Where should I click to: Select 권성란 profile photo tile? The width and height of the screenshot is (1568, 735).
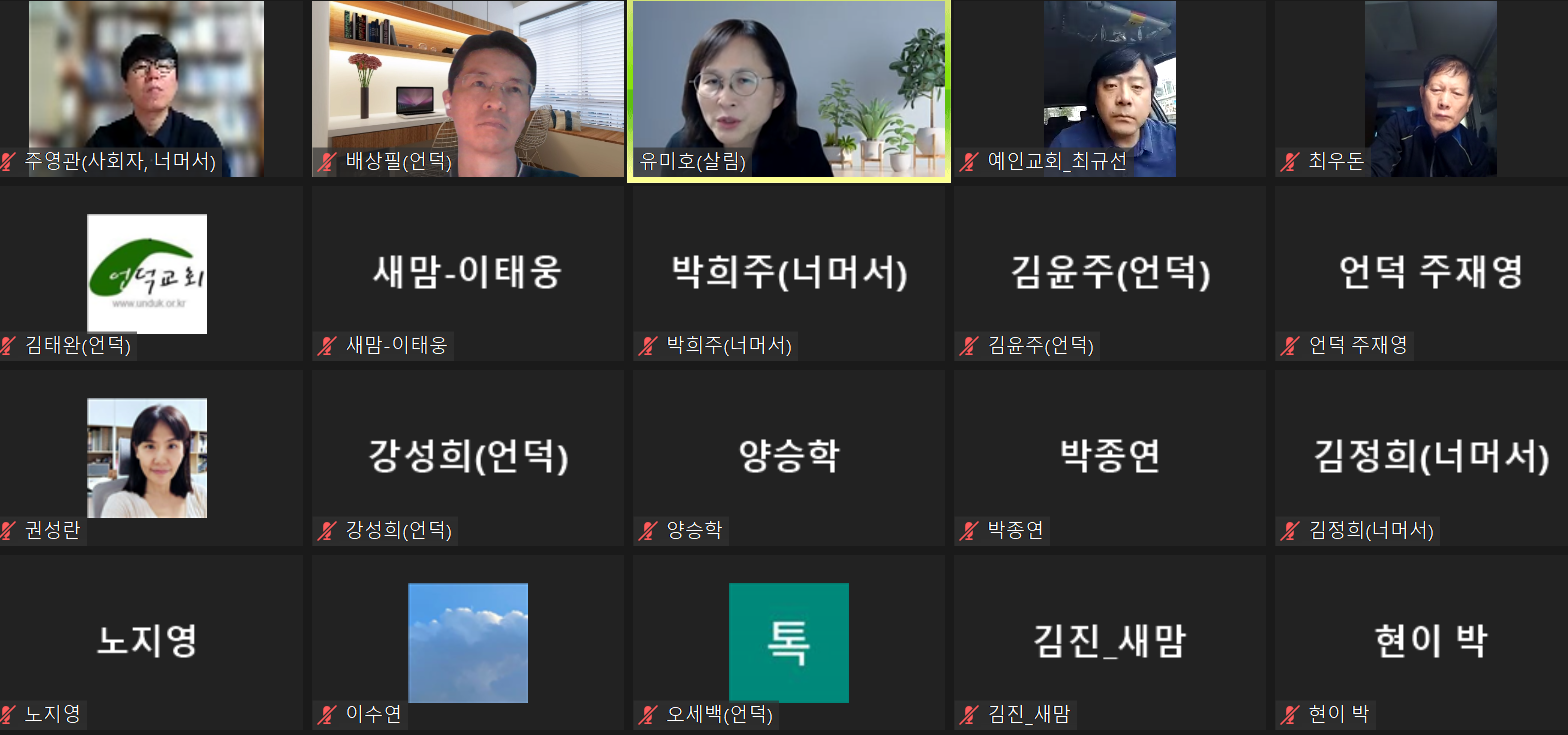147,458
